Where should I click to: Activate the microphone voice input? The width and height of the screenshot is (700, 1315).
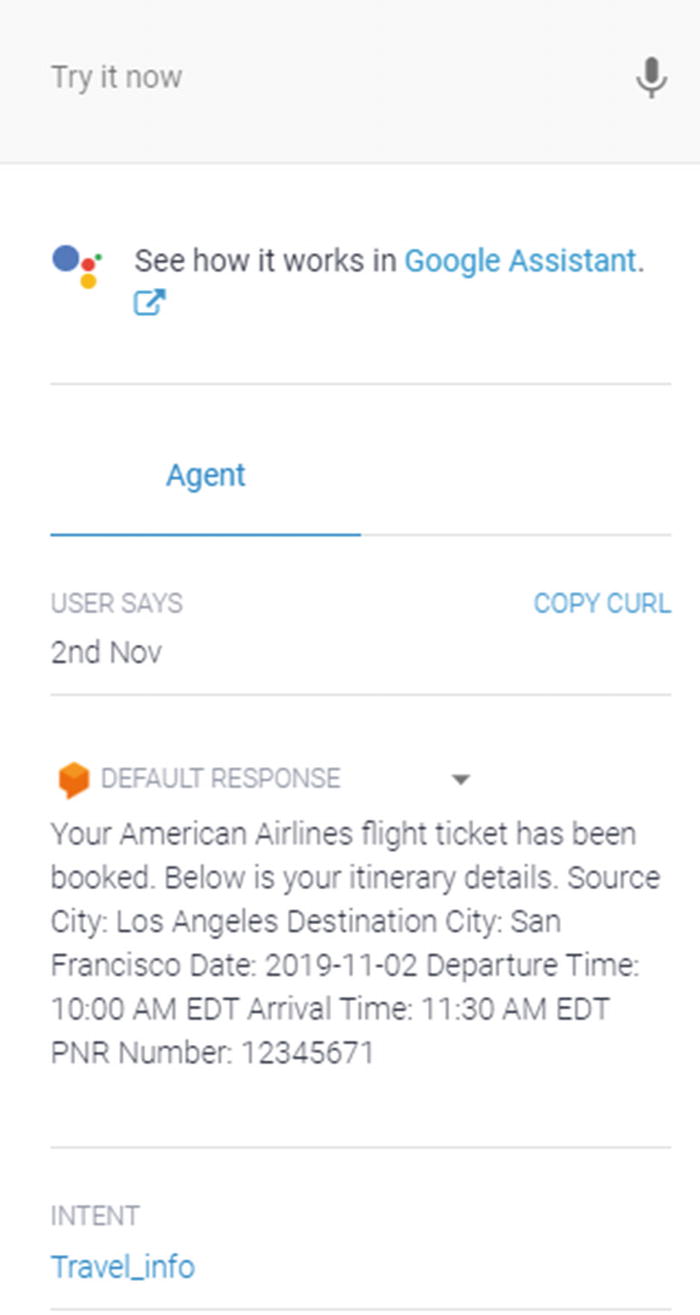pyautogui.click(x=652, y=78)
